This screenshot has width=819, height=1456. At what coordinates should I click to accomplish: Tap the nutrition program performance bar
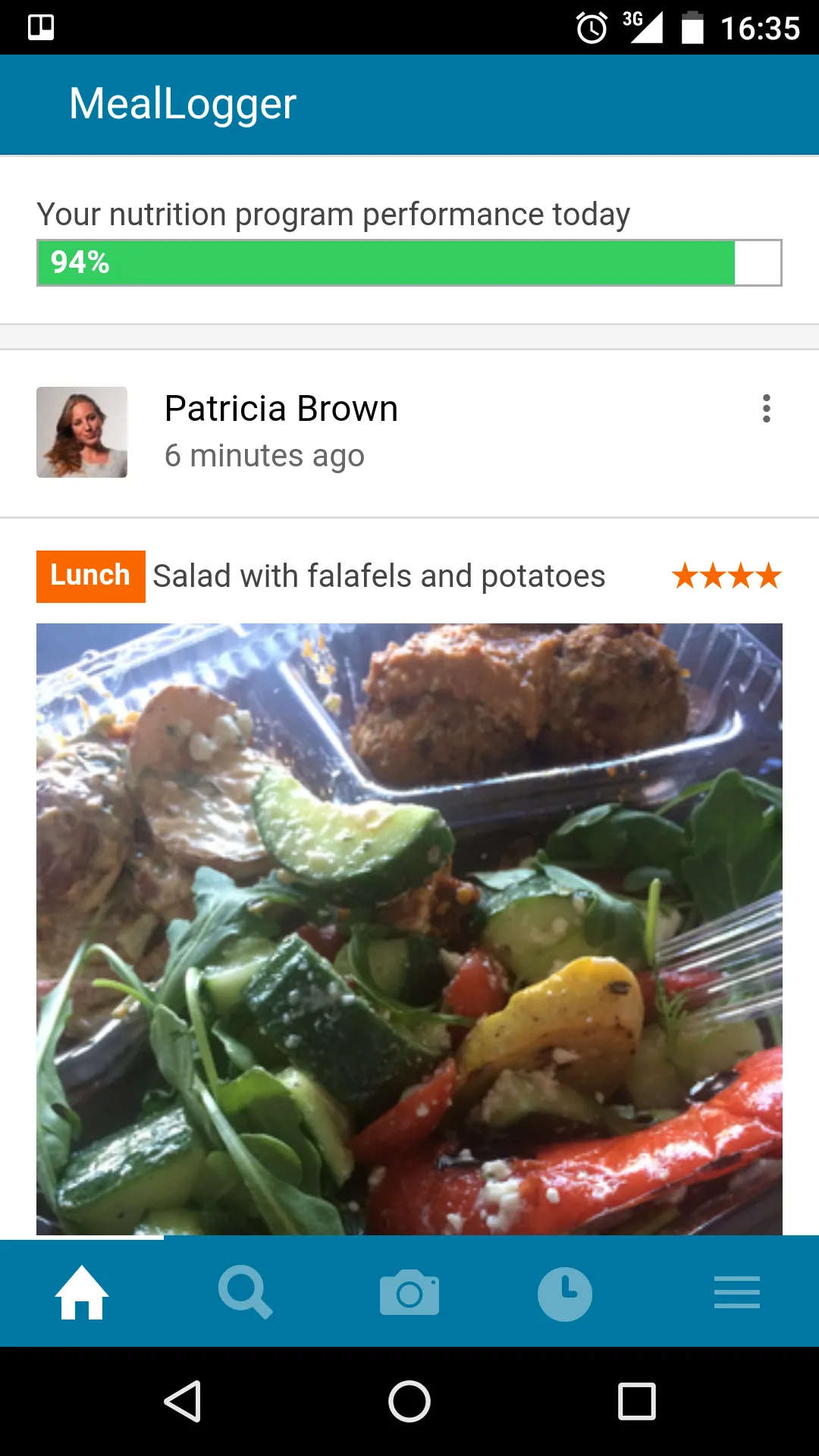coord(409,262)
